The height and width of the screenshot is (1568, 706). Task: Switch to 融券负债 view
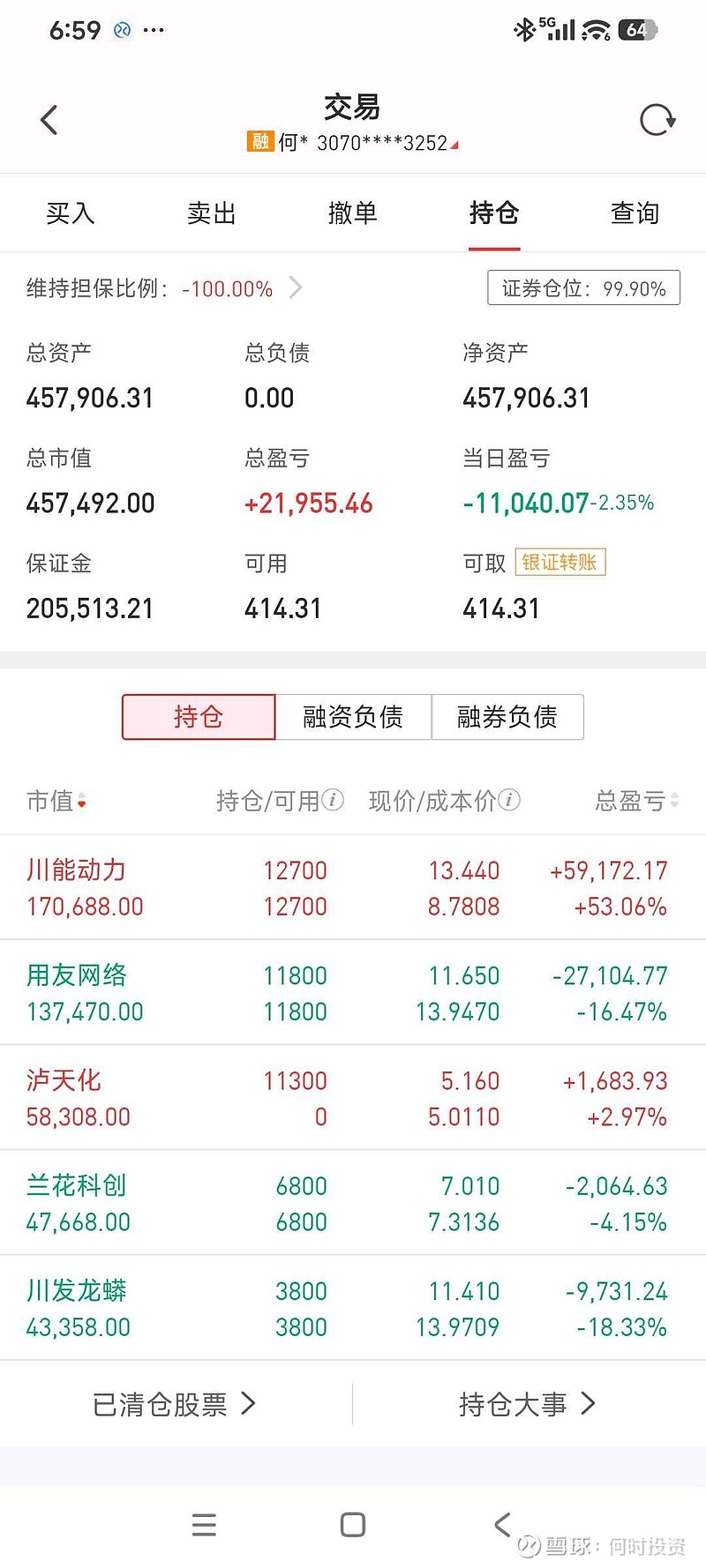507,717
